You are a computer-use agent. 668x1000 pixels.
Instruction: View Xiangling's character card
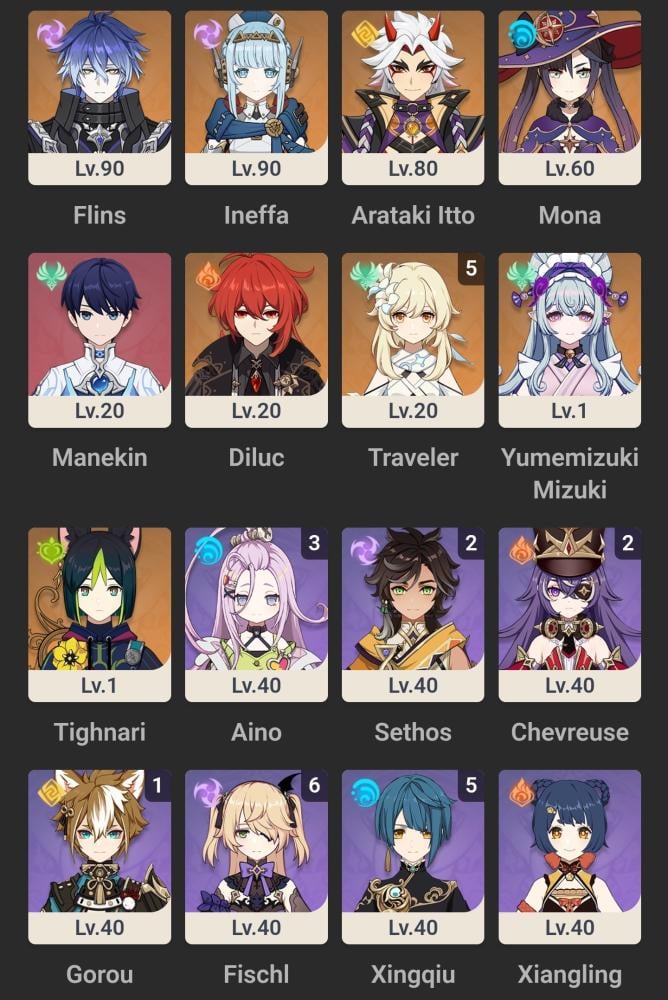[x=570, y=856]
